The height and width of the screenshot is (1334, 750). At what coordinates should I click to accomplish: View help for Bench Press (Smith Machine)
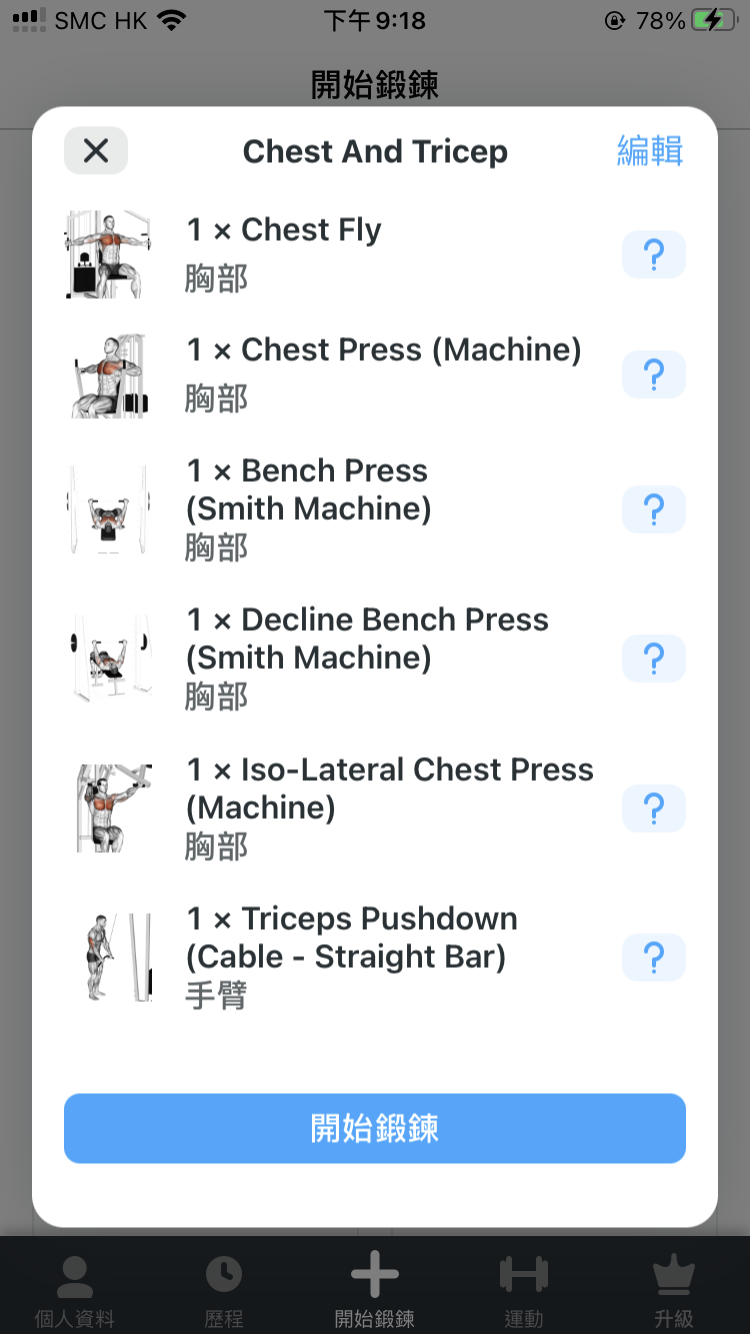654,510
